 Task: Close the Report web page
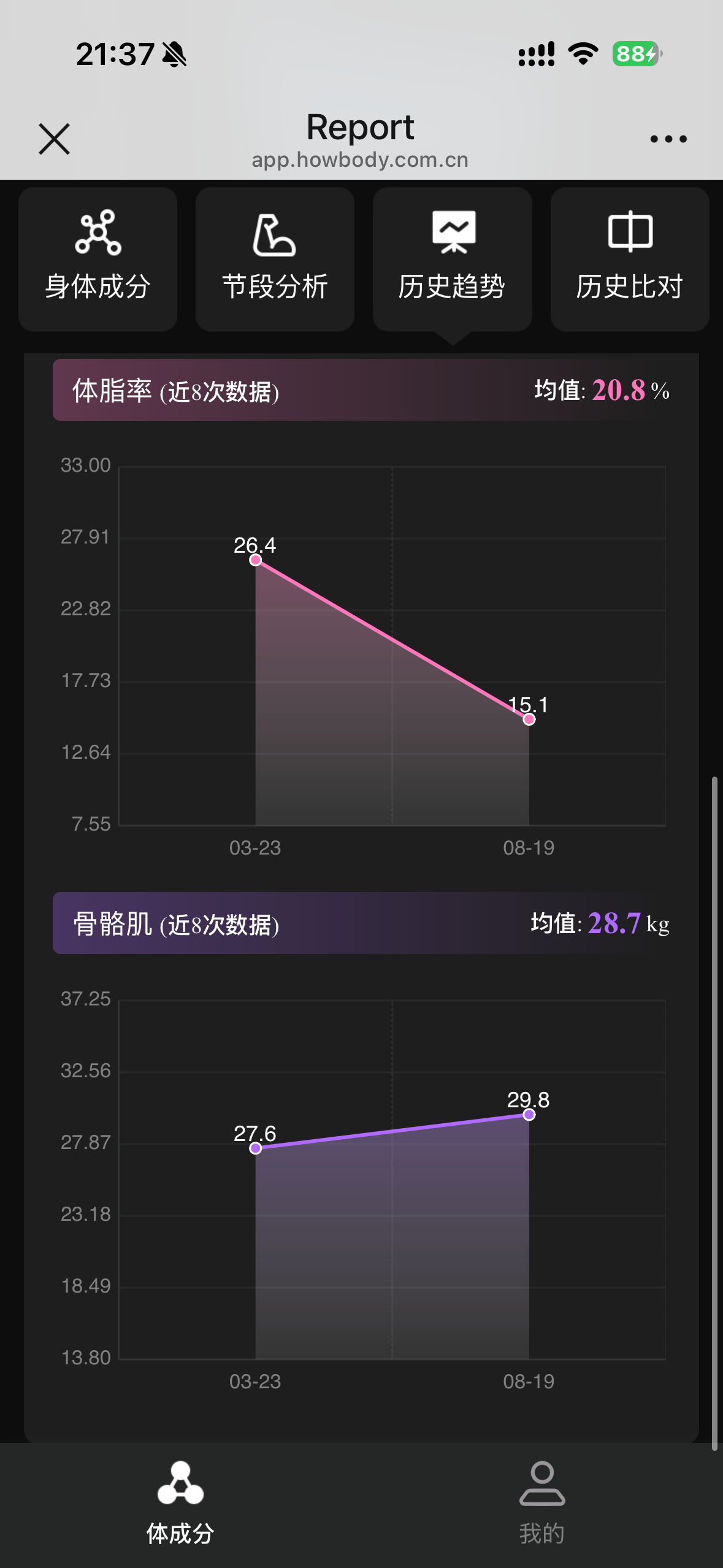coord(54,139)
